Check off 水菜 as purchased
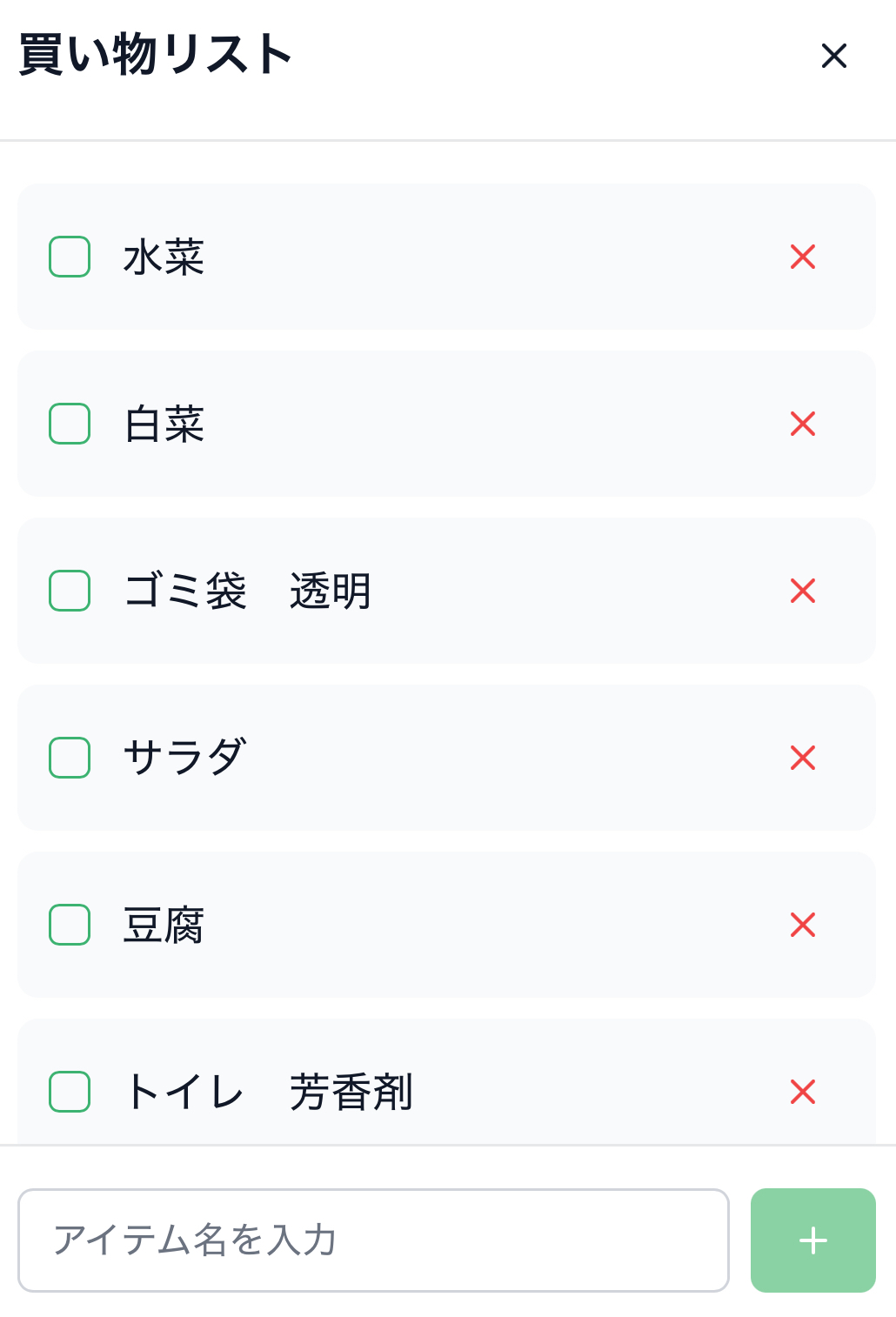 click(69, 257)
